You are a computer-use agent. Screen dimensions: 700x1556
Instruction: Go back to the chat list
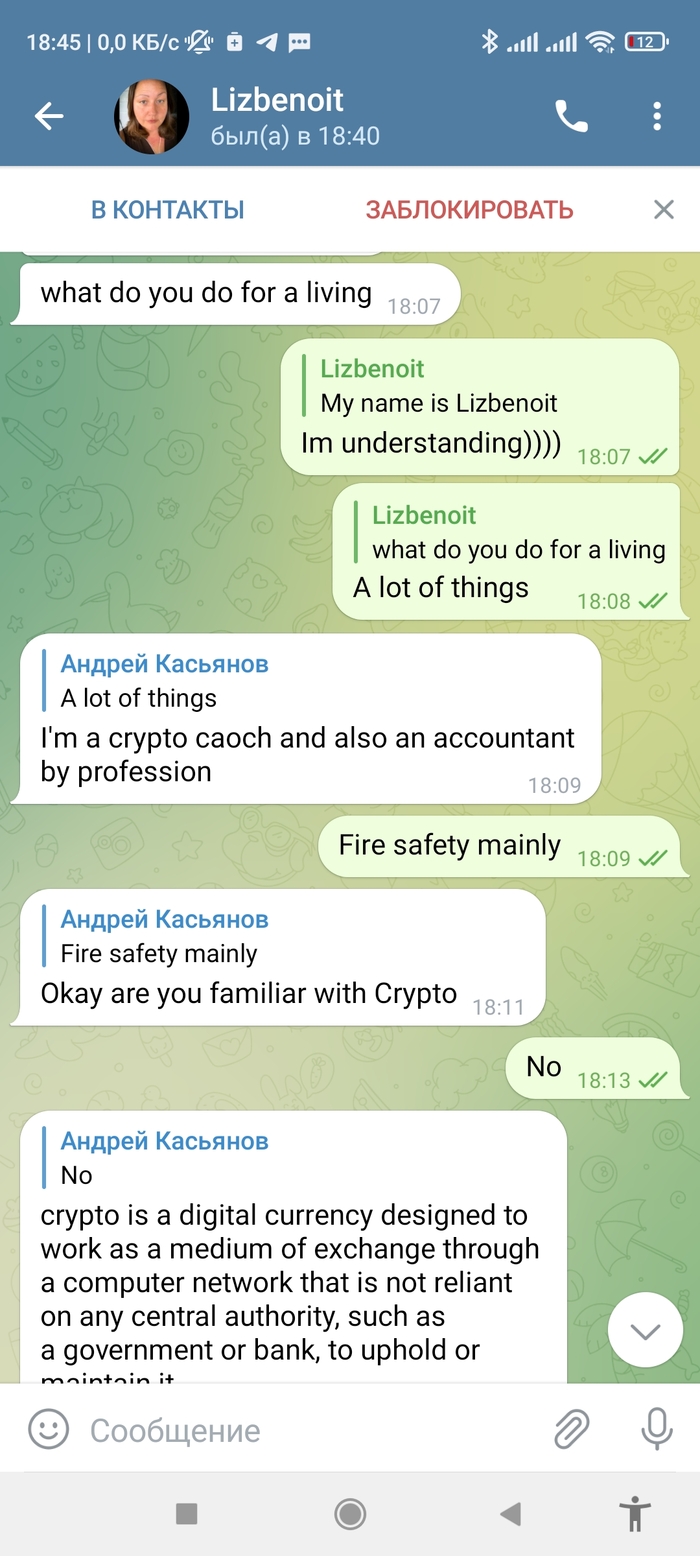48,117
